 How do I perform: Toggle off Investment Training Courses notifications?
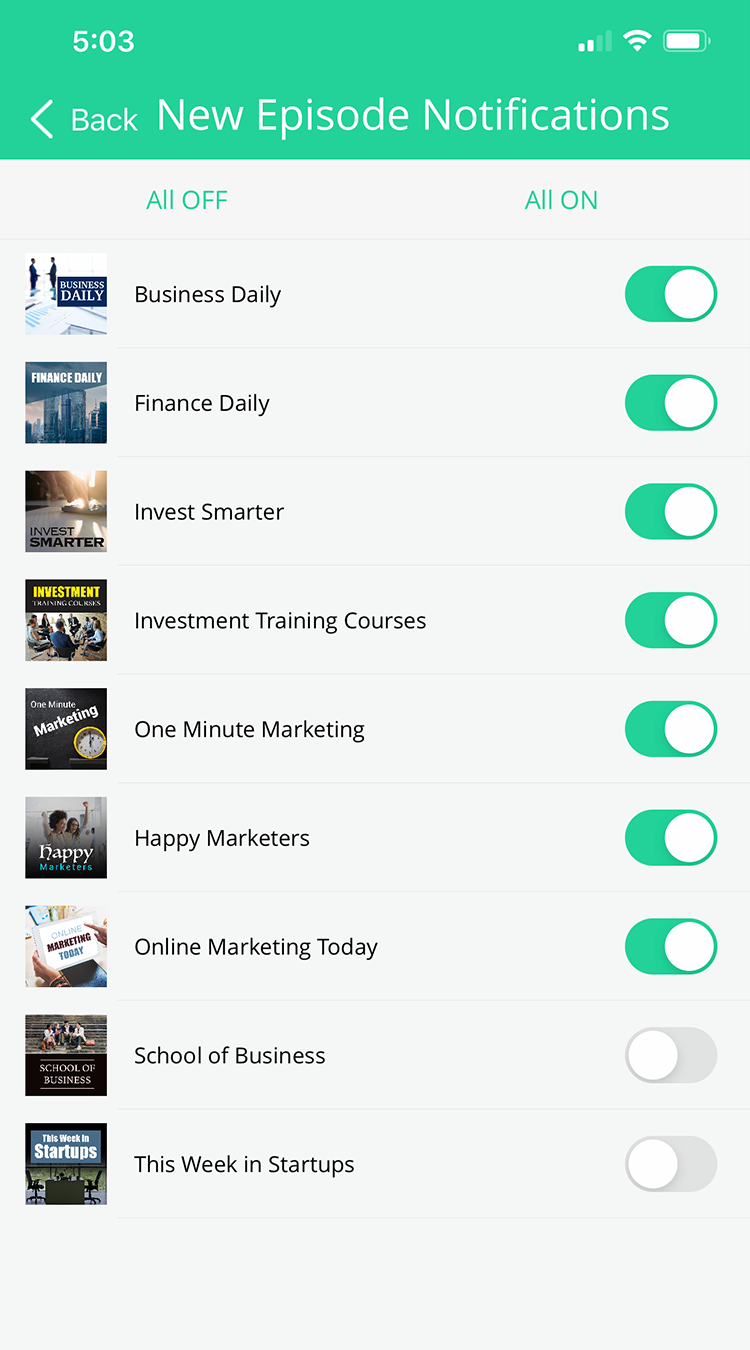click(x=671, y=620)
